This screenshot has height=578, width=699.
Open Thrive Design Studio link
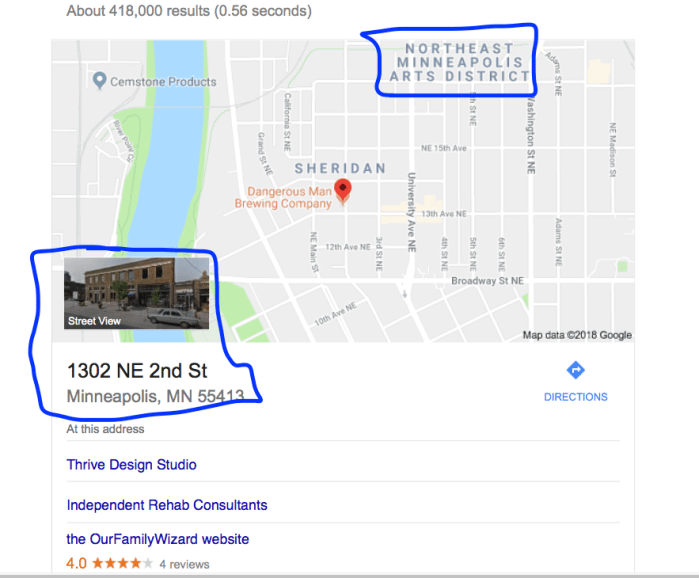click(x=131, y=465)
